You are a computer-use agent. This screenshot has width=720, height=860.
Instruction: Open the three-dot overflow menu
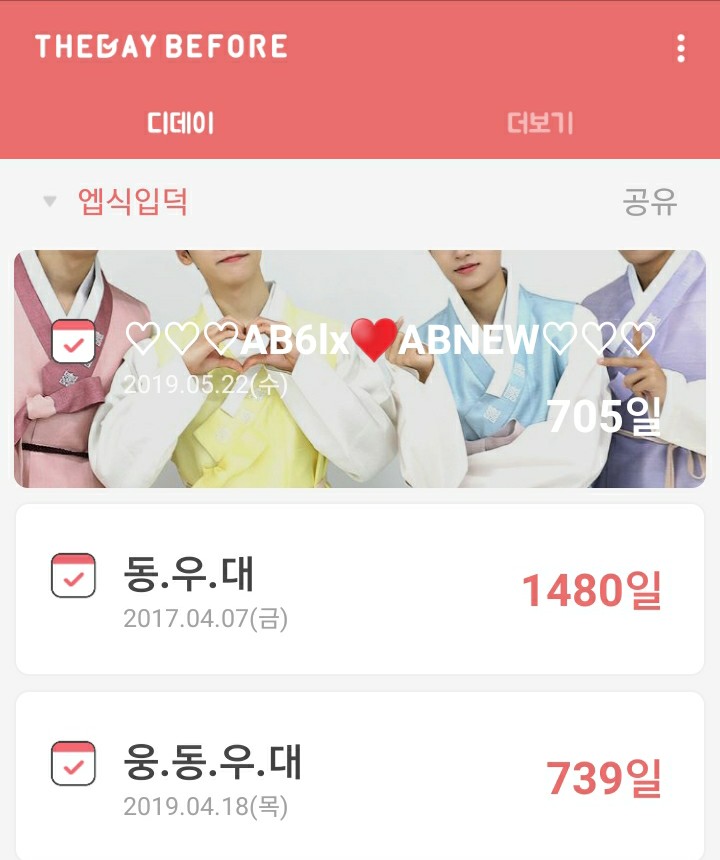(681, 48)
